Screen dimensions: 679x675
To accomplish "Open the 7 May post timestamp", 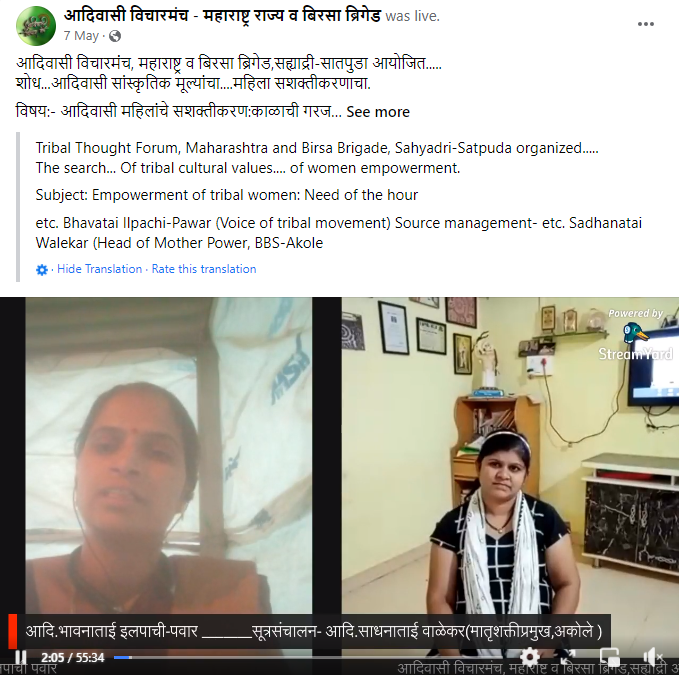I will pos(82,36).
